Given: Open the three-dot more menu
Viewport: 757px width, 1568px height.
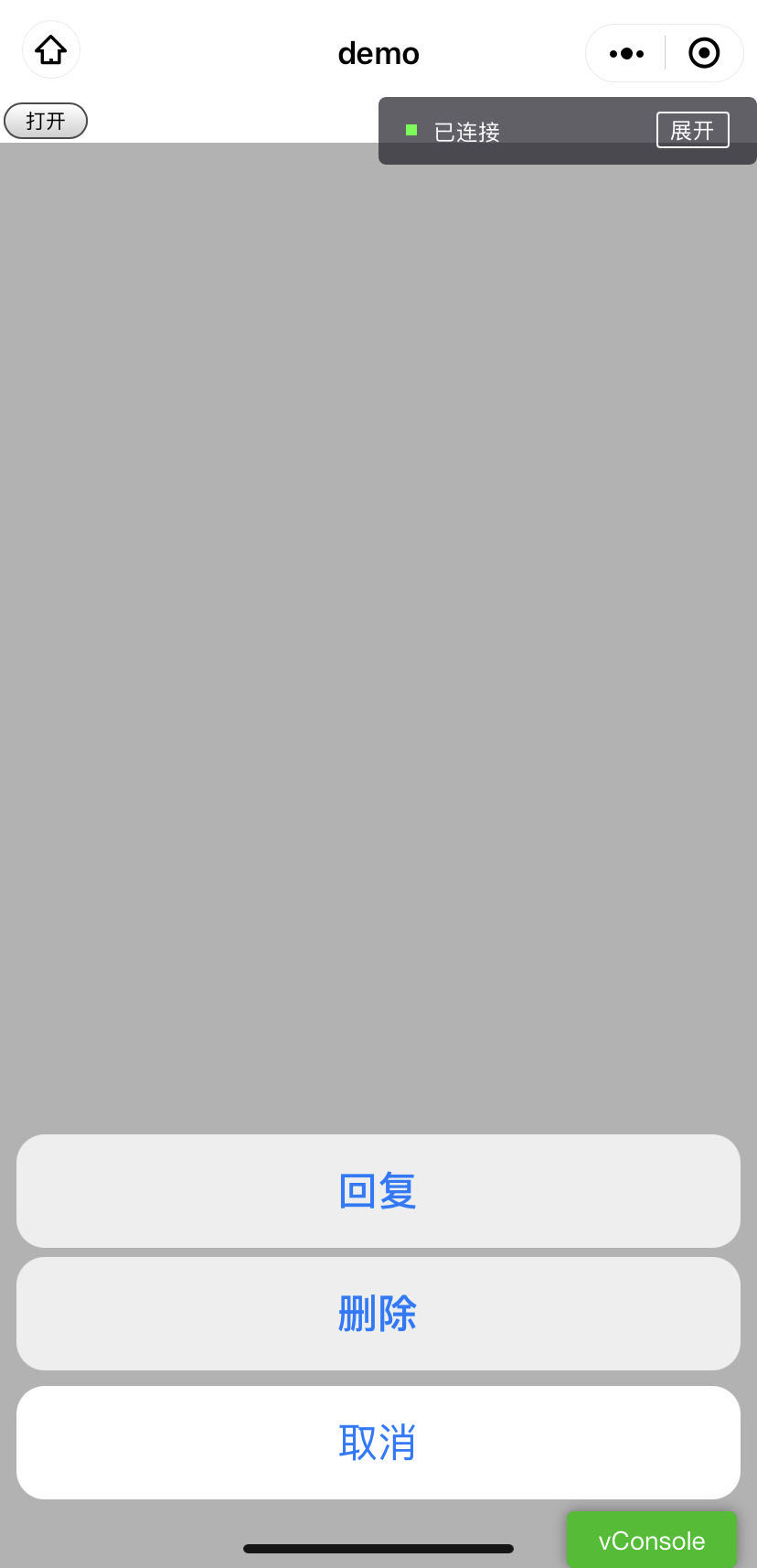Looking at the screenshot, I should pos(626,53).
